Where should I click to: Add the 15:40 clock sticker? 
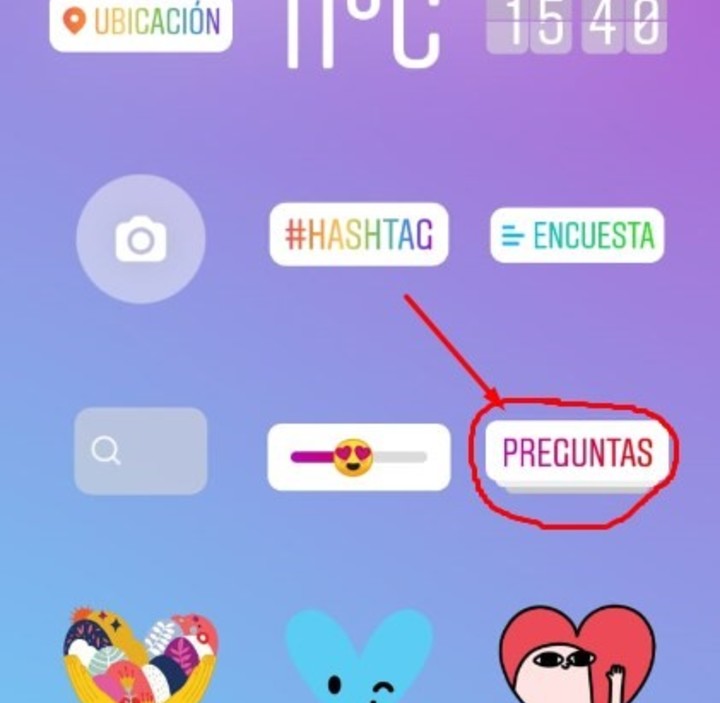click(x=576, y=25)
